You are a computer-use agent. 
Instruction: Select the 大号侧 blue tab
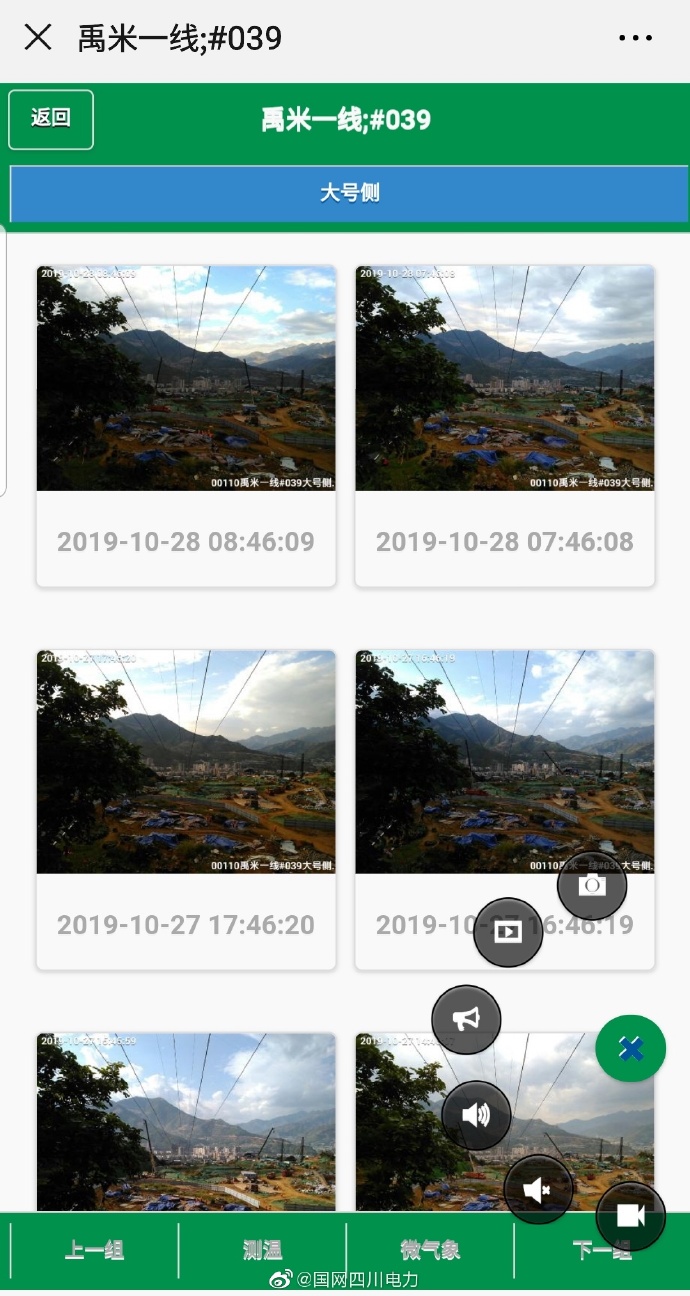point(349,193)
